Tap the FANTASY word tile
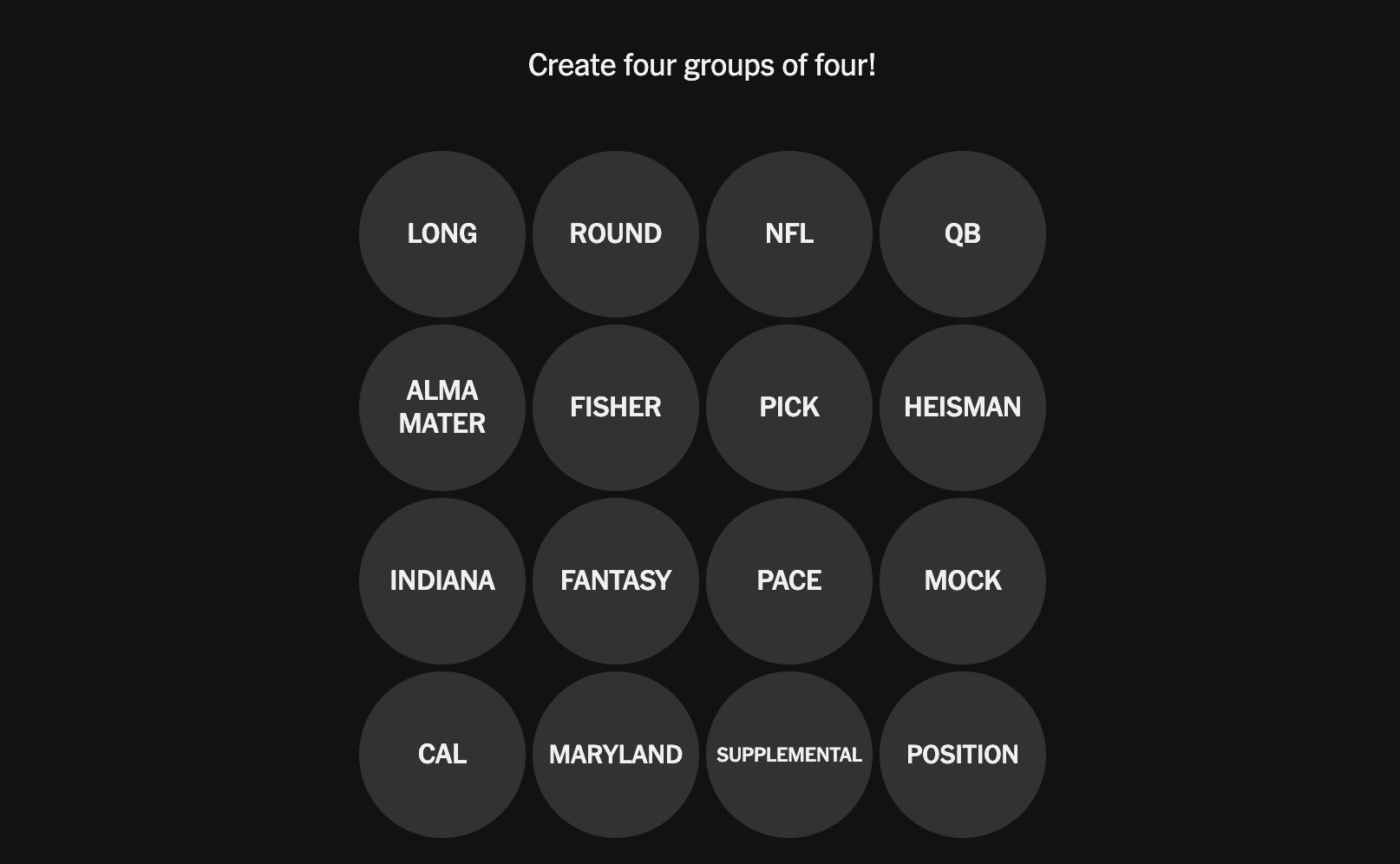The image size is (1400, 864). point(616,581)
